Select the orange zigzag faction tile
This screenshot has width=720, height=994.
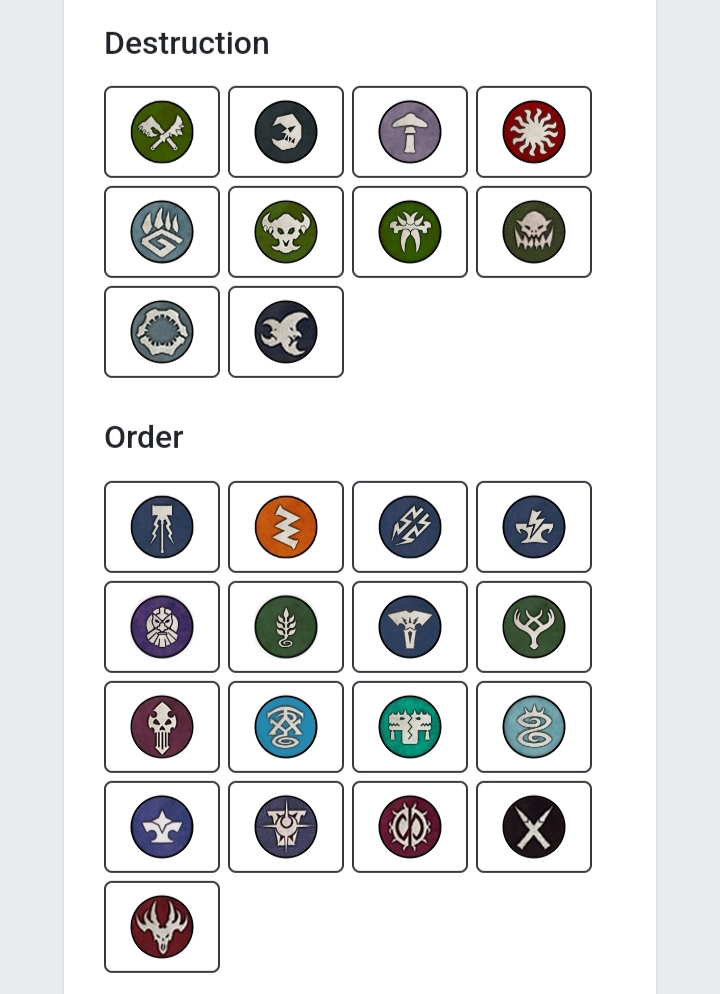tap(286, 527)
